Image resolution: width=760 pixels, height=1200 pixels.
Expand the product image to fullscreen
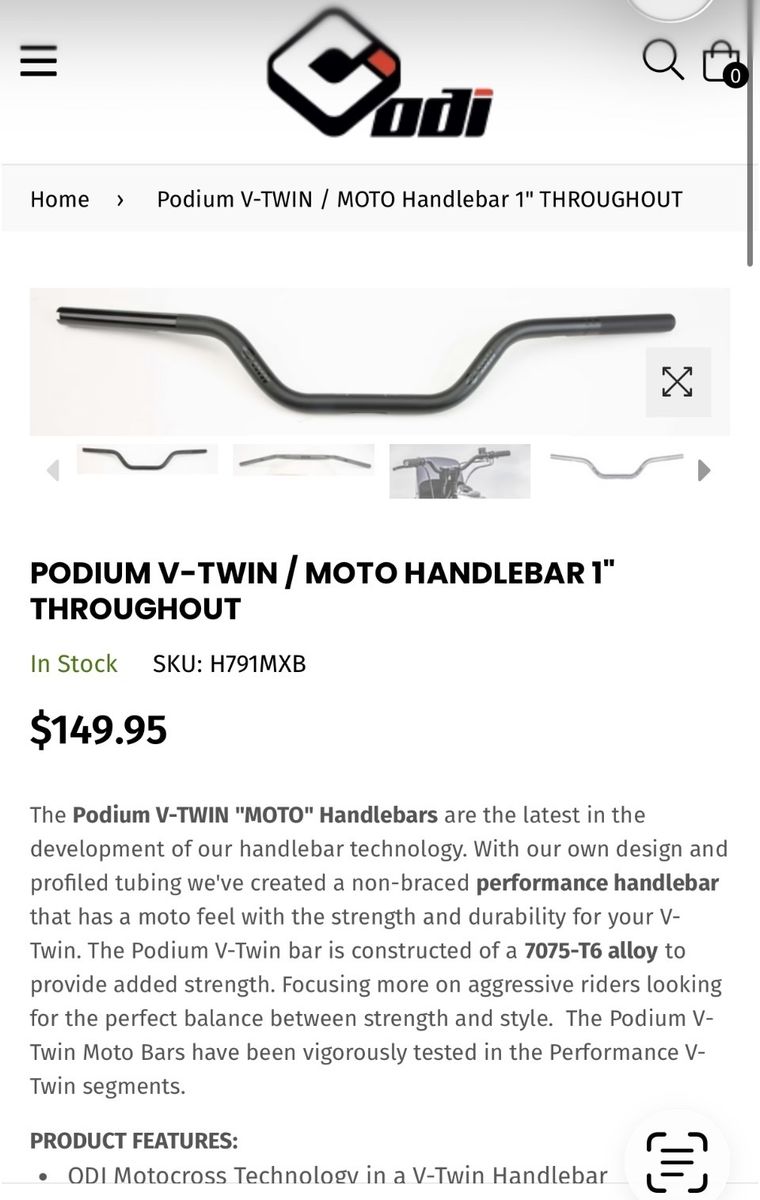tap(677, 381)
